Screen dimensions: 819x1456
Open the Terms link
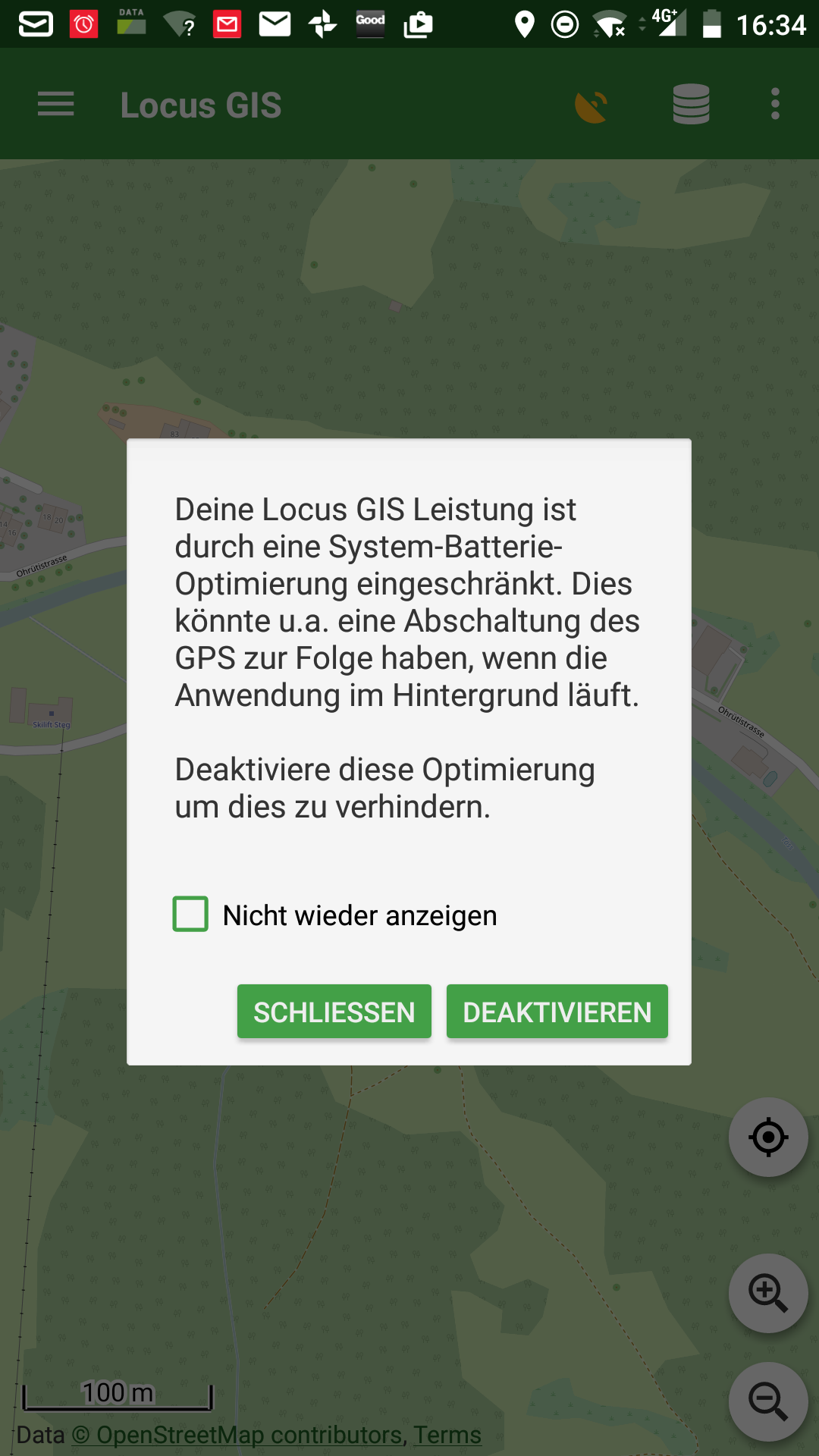click(x=447, y=1435)
